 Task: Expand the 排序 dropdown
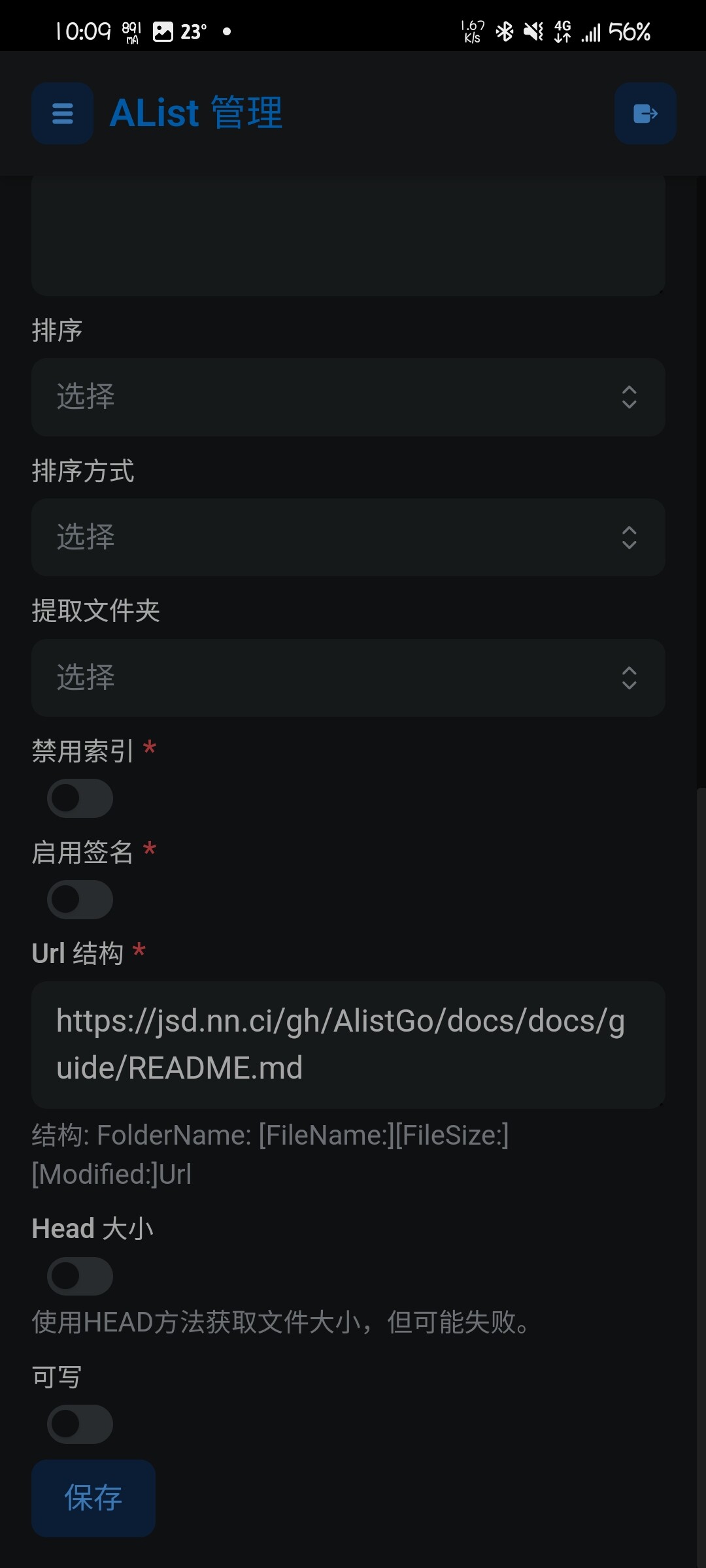348,397
